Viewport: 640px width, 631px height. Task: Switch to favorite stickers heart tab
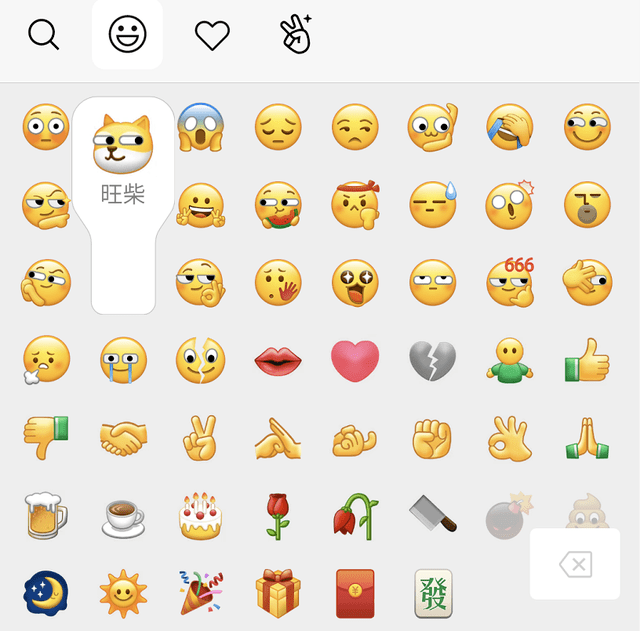212,36
